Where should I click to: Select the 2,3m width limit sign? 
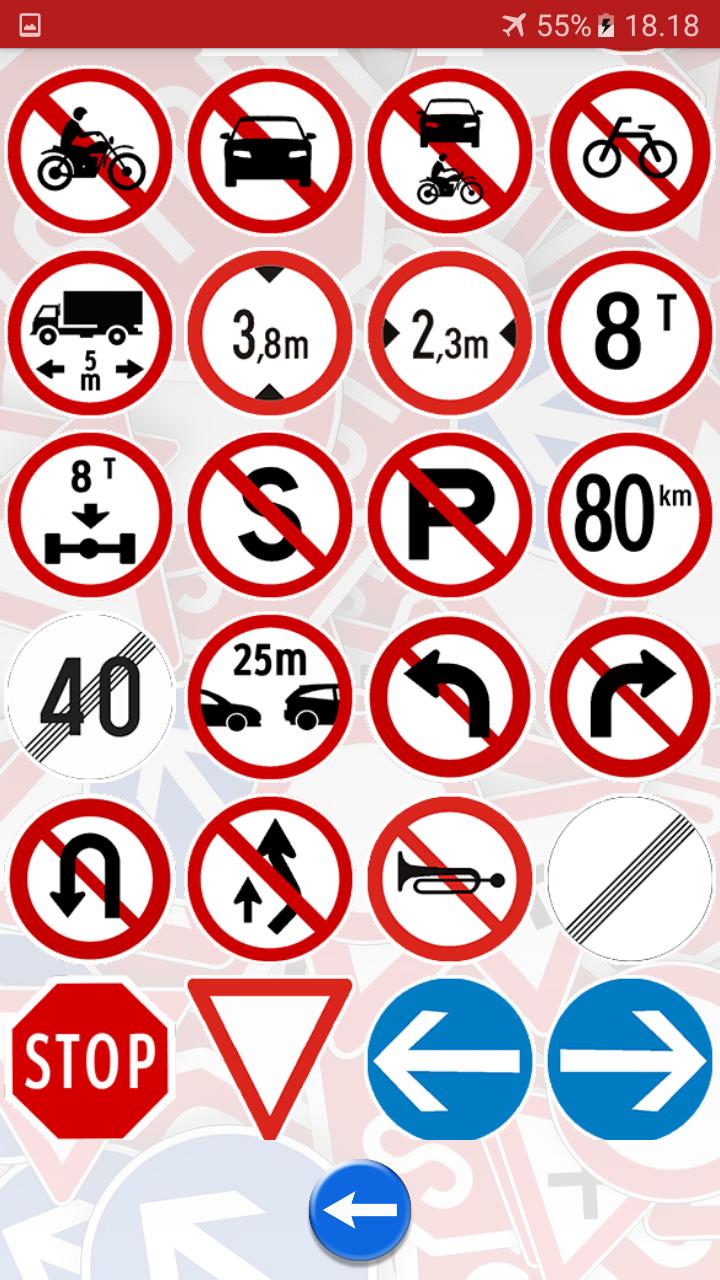pos(450,333)
